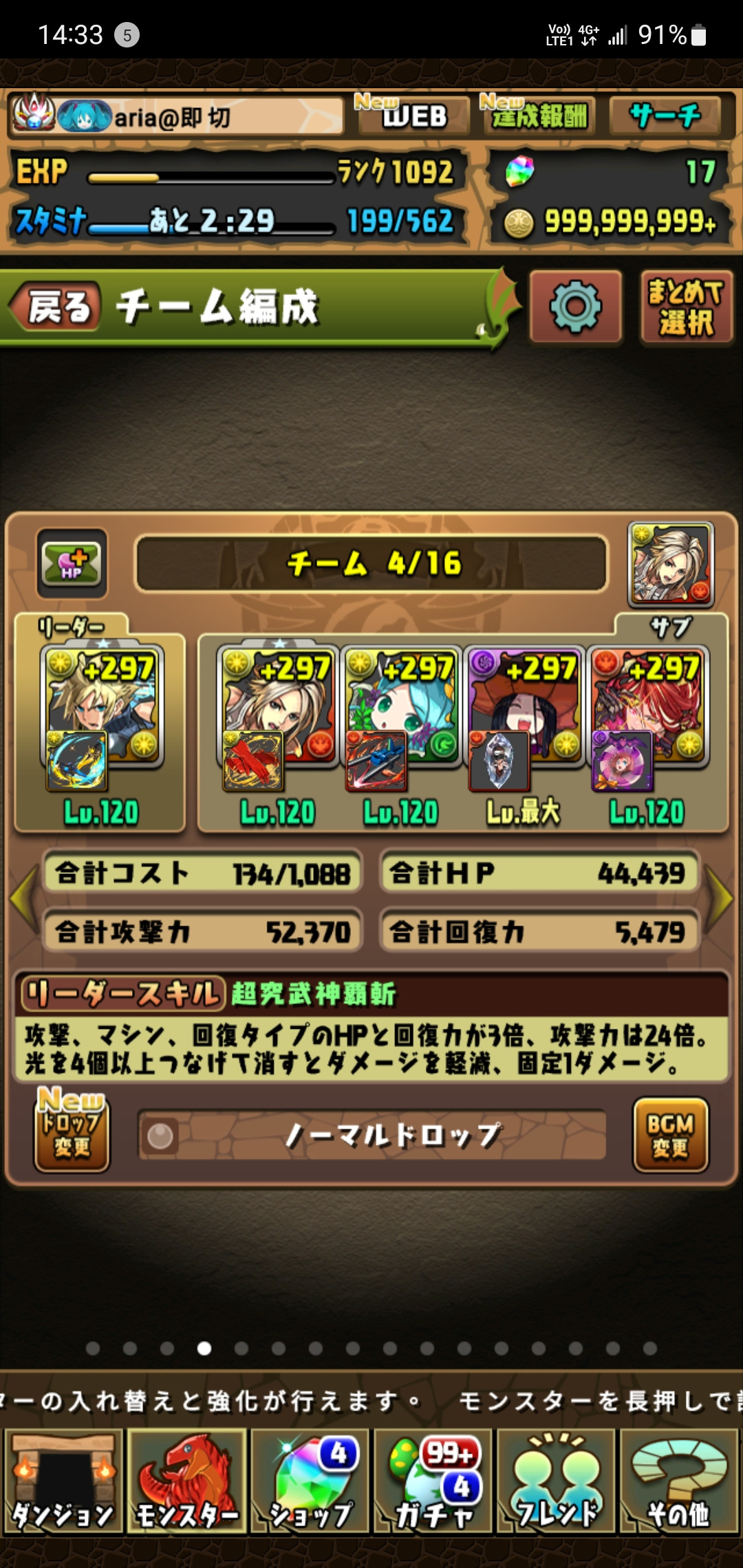Open 達成報酬 achievement rewards

[539, 116]
